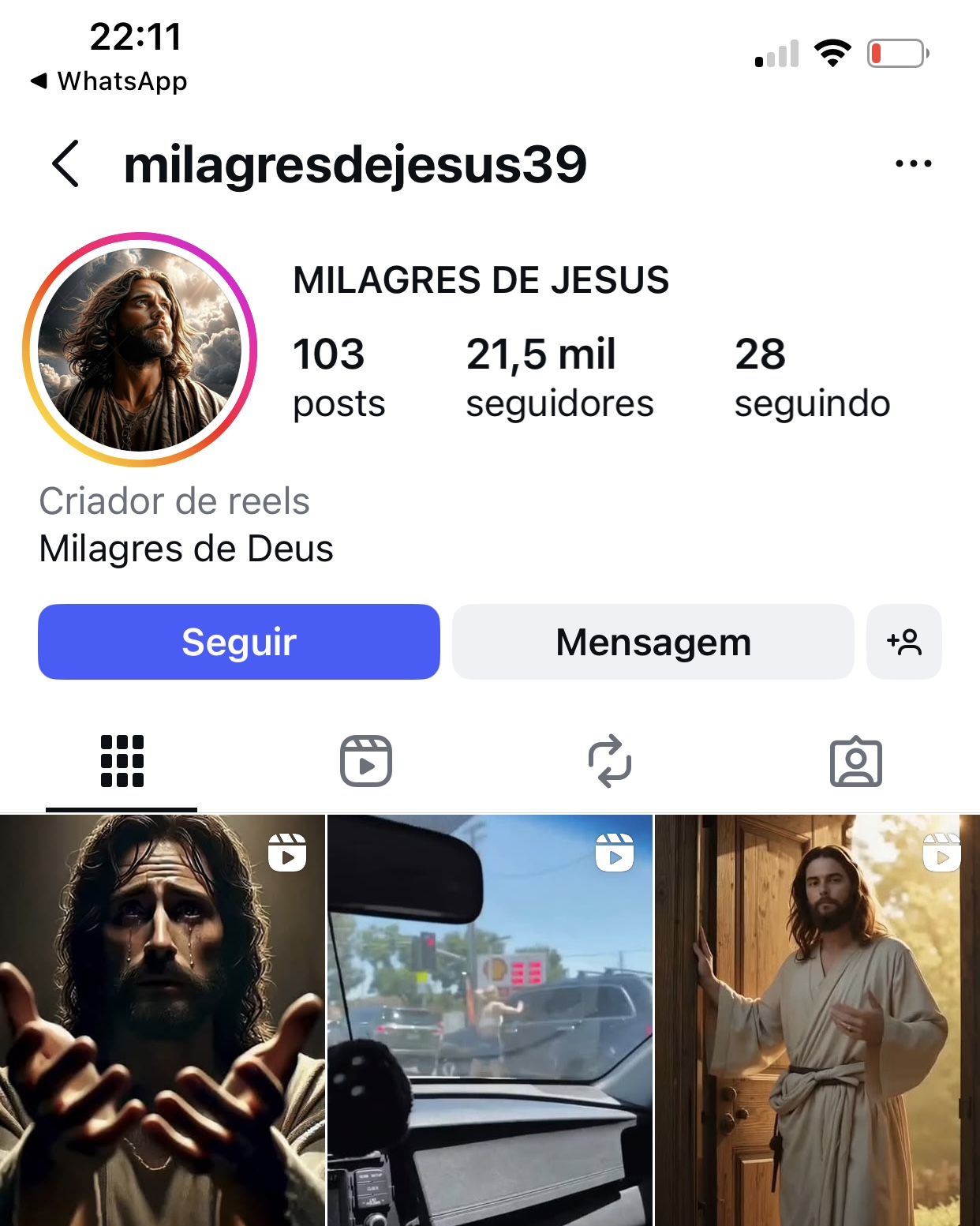Image resolution: width=980 pixels, height=1226 pixels.
Task: Open the reel of crying Jesus
Action: click(162, 1020)
